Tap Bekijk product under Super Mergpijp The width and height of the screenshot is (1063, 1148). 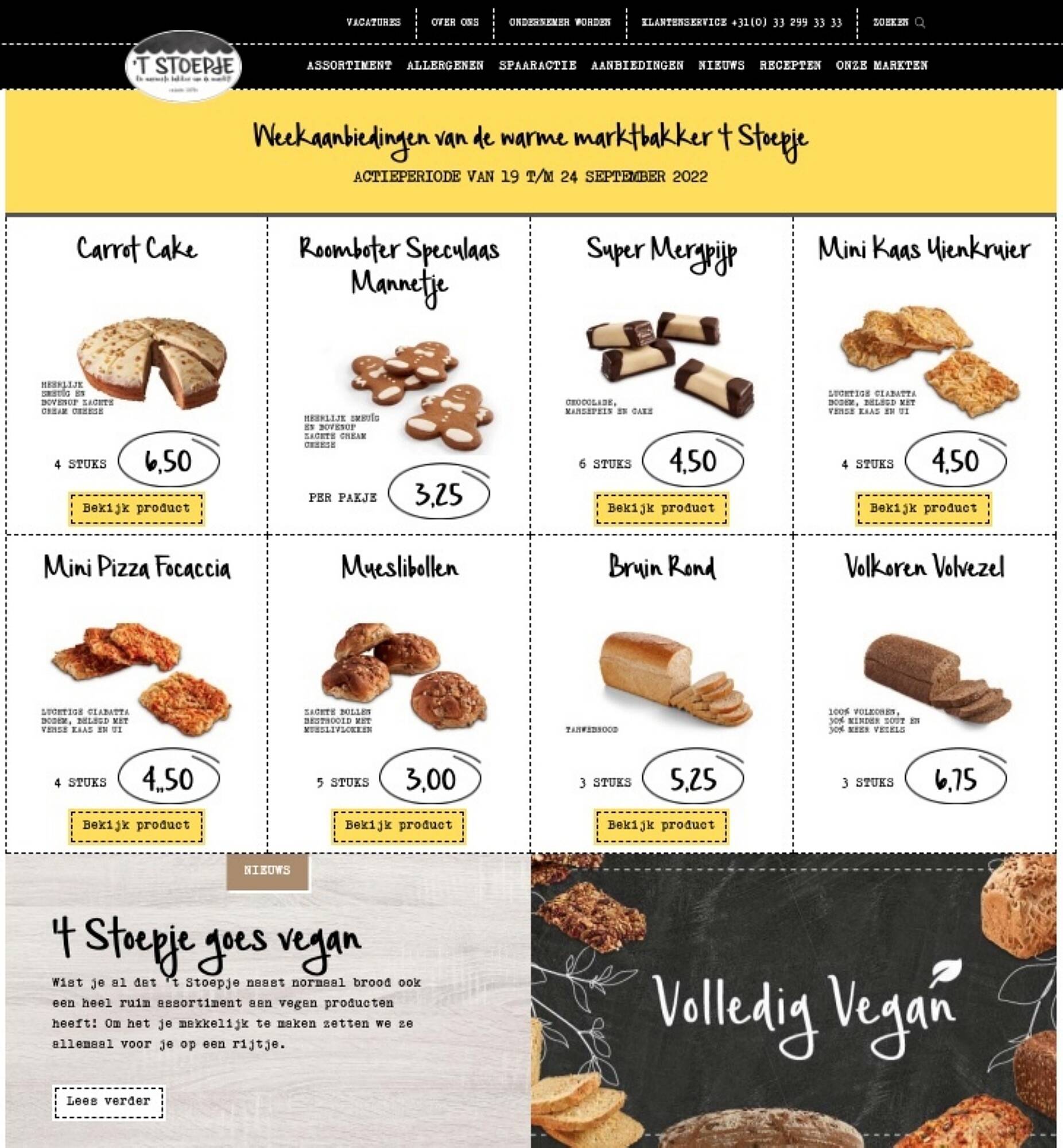pyautogui.click(x=661, y=509)
